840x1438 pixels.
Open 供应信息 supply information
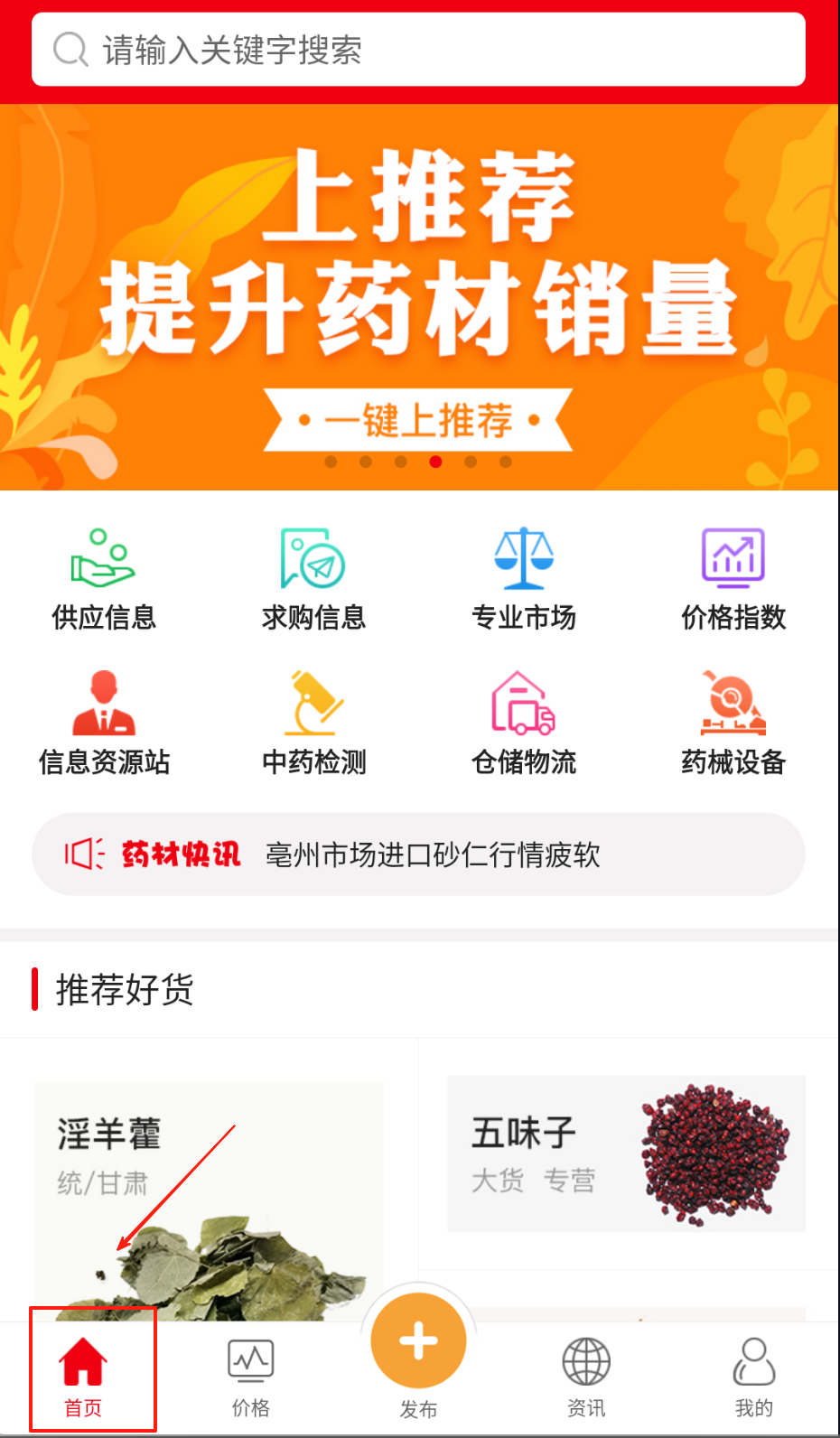(x=104, y=578)
